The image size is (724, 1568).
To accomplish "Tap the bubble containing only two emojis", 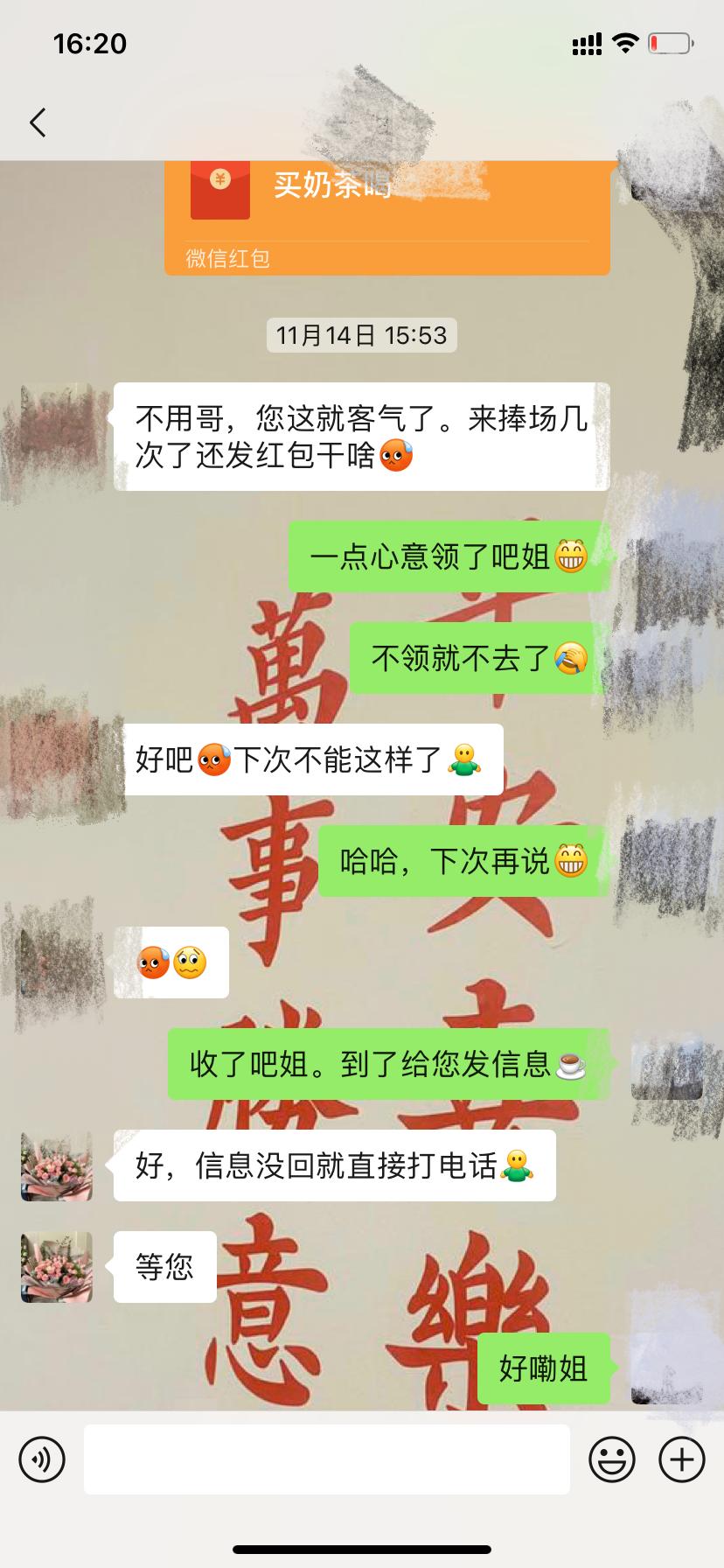I will [x=170, y=962].
